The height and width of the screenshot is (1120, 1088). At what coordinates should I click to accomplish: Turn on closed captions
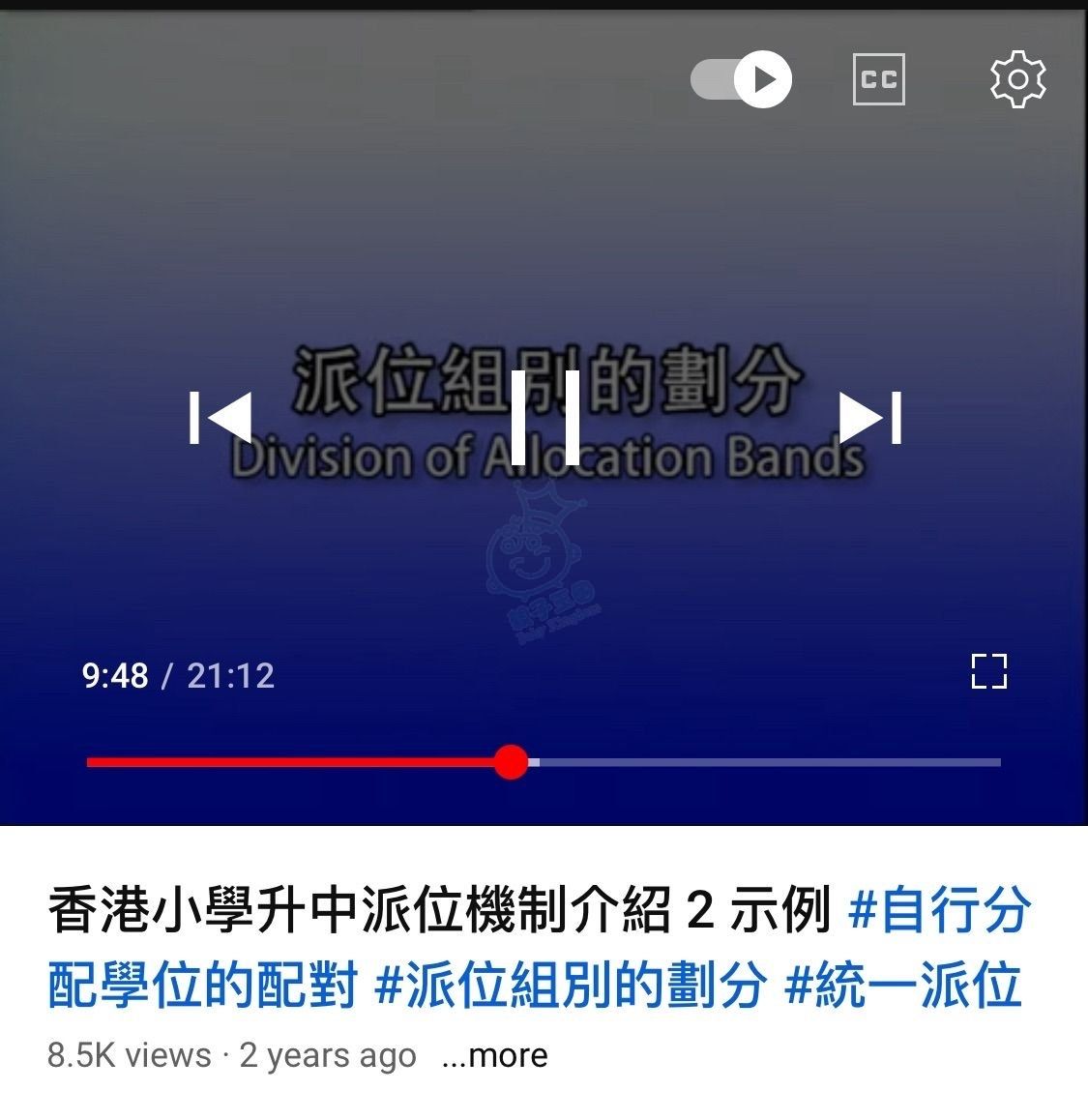pyautogui.click(x=878, y=79)
